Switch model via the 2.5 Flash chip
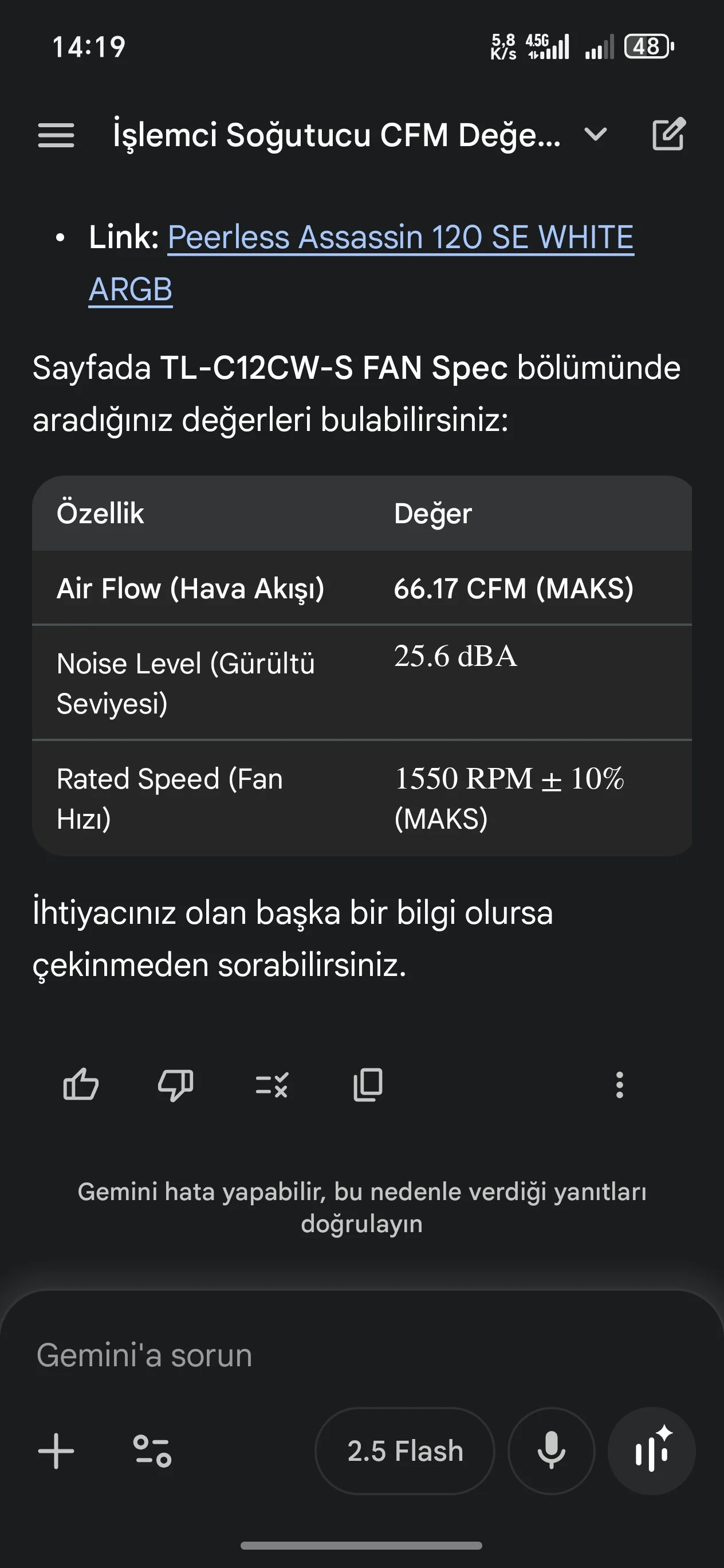724x1568 pixels. tap(404, 1451)
